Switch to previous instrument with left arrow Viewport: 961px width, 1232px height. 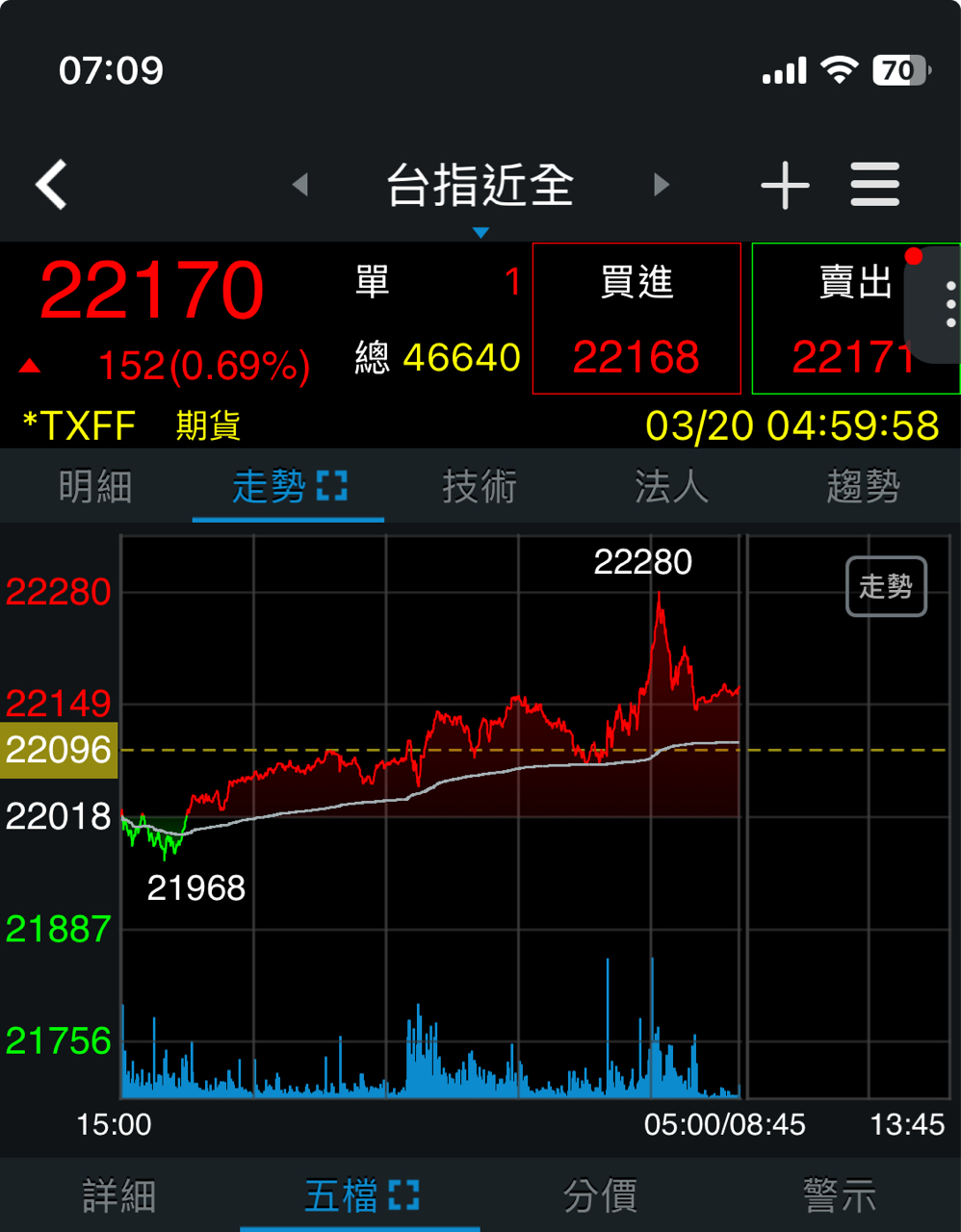tap(302, 185)
